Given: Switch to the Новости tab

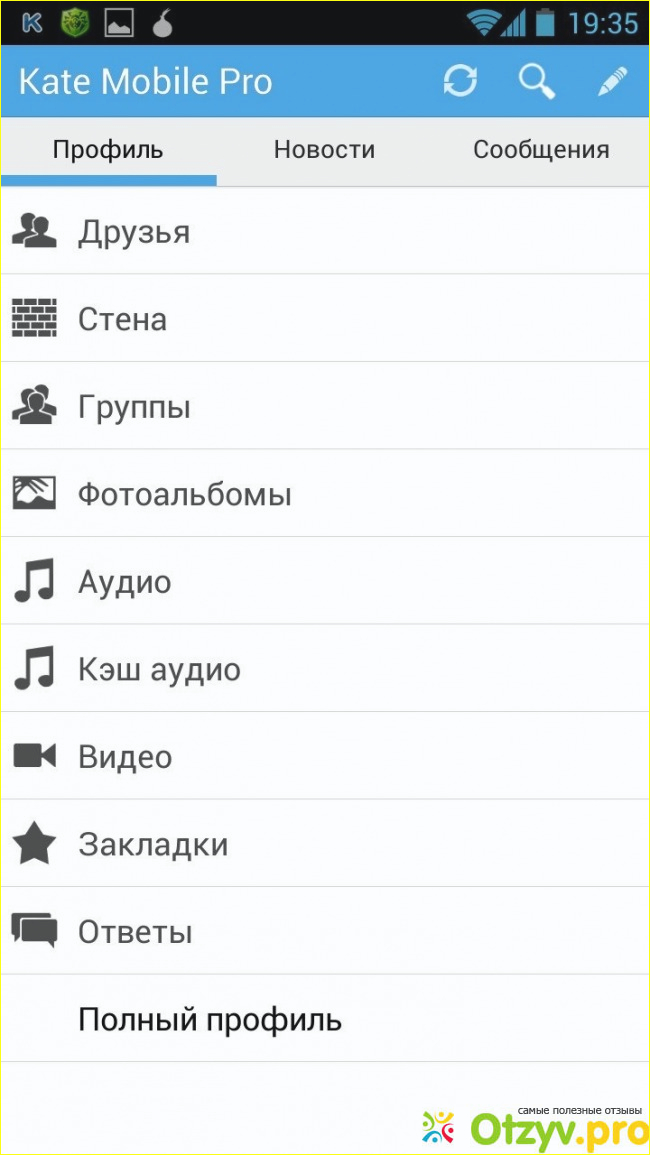Looking at the screenshot, I should [324, 150].
